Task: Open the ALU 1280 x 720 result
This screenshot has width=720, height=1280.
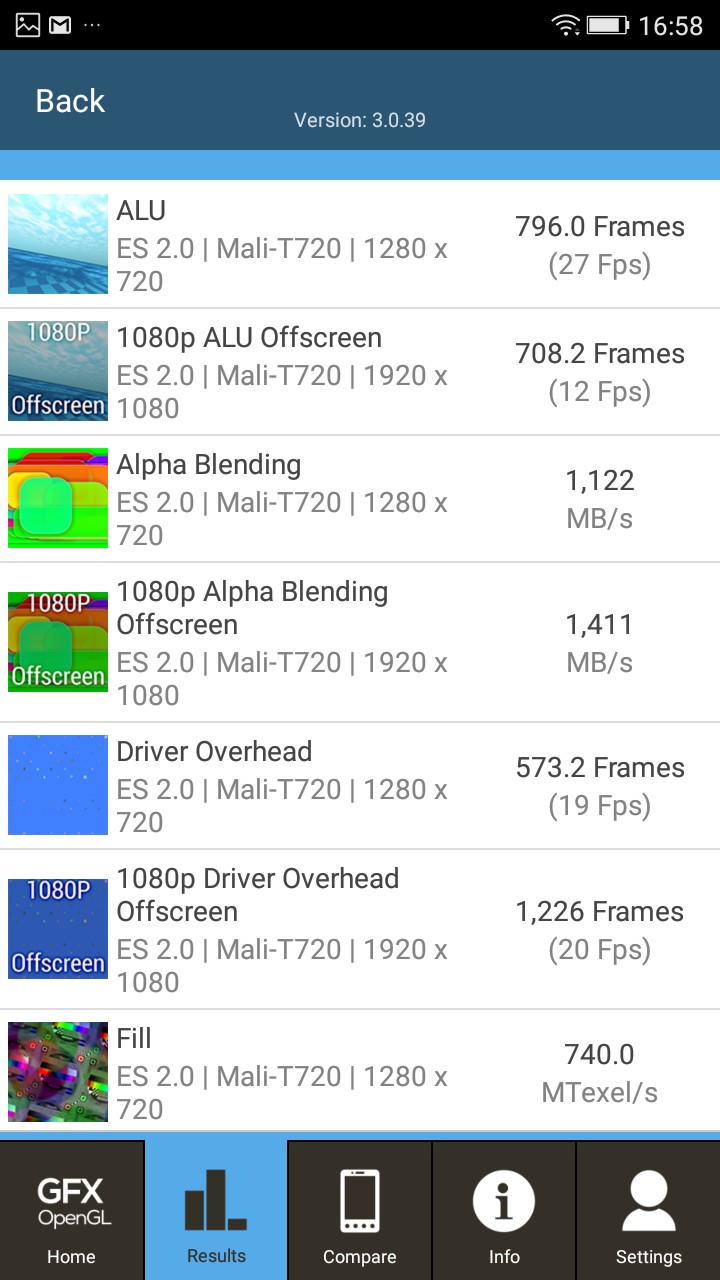Action: point(360,245)
